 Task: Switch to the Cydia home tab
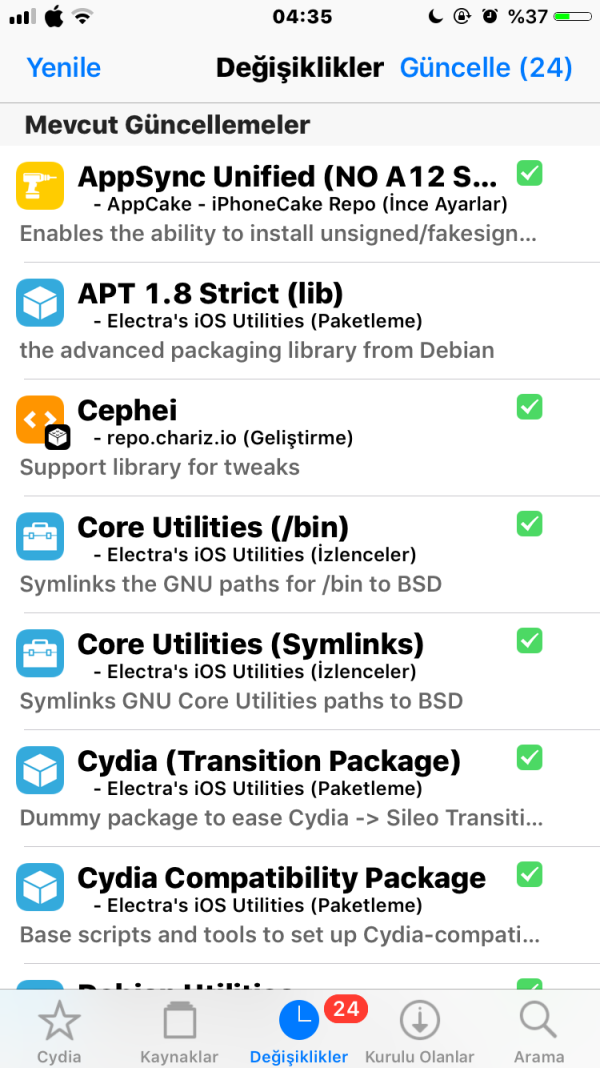tap(59, 1030)
